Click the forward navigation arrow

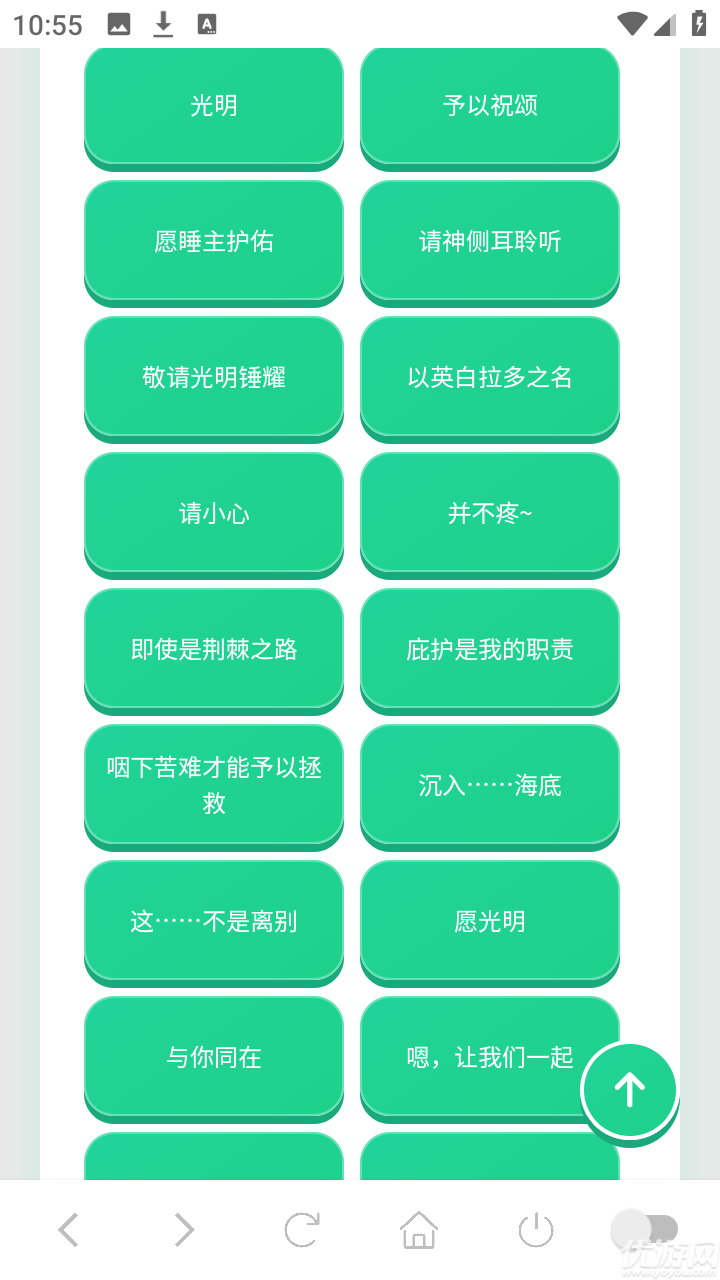tap(184, 1230)
